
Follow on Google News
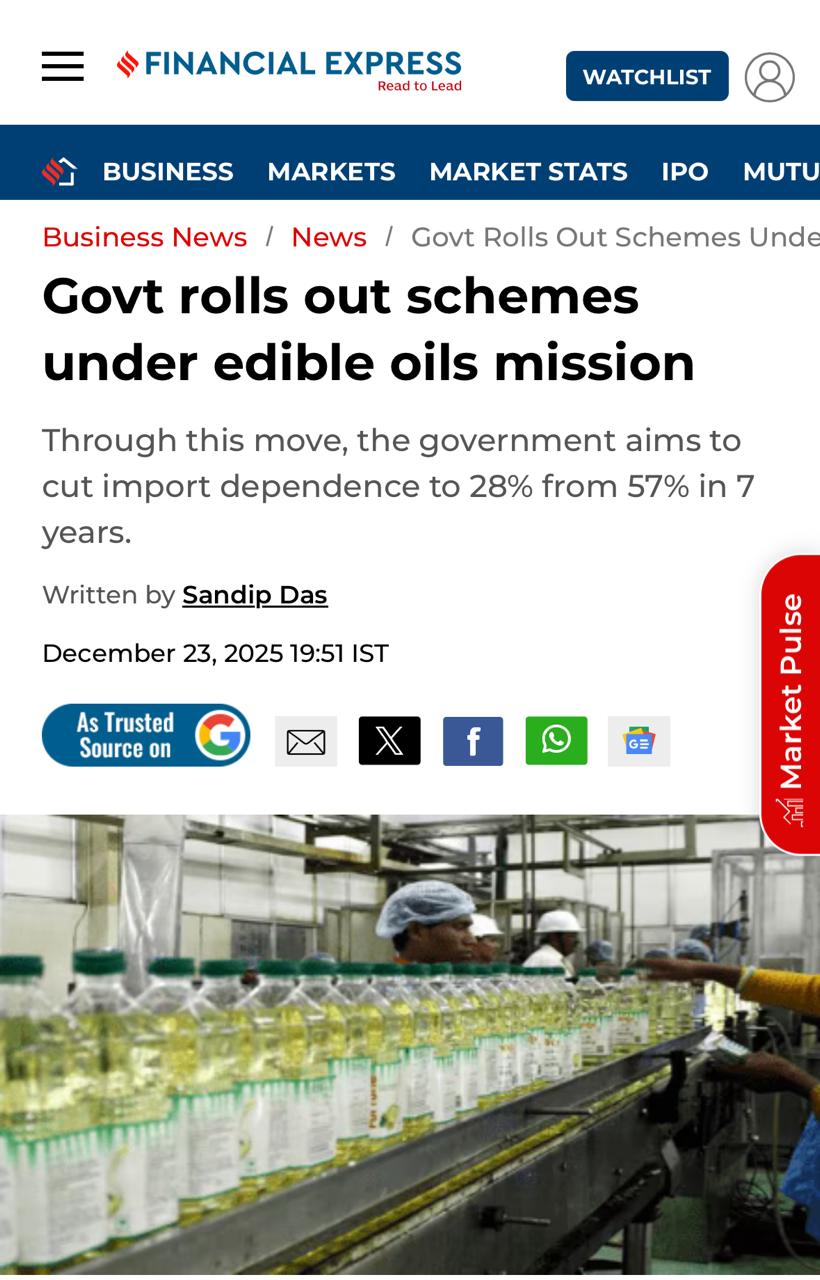click(638, 741)
